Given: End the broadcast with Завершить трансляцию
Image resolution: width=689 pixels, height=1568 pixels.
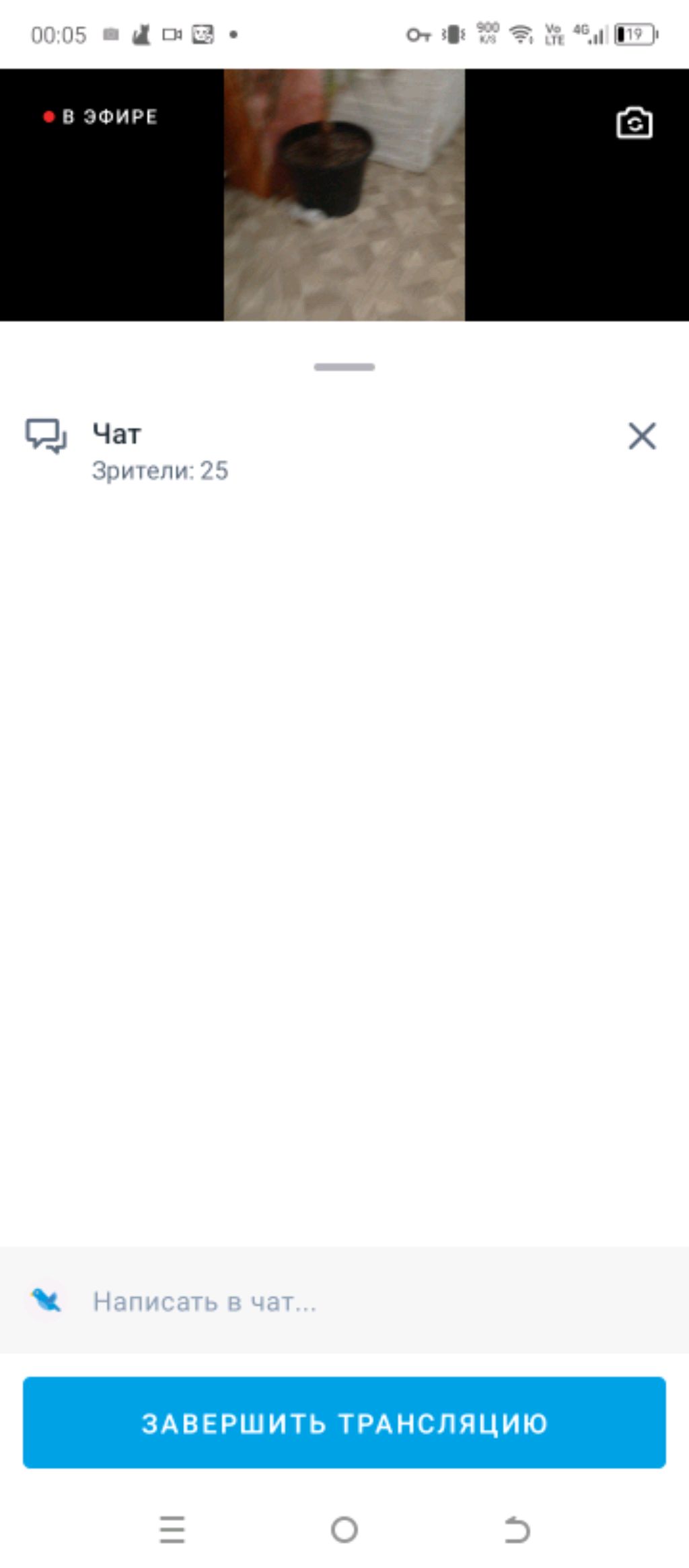Looking at the screenshot, I should pos(344,1423).
